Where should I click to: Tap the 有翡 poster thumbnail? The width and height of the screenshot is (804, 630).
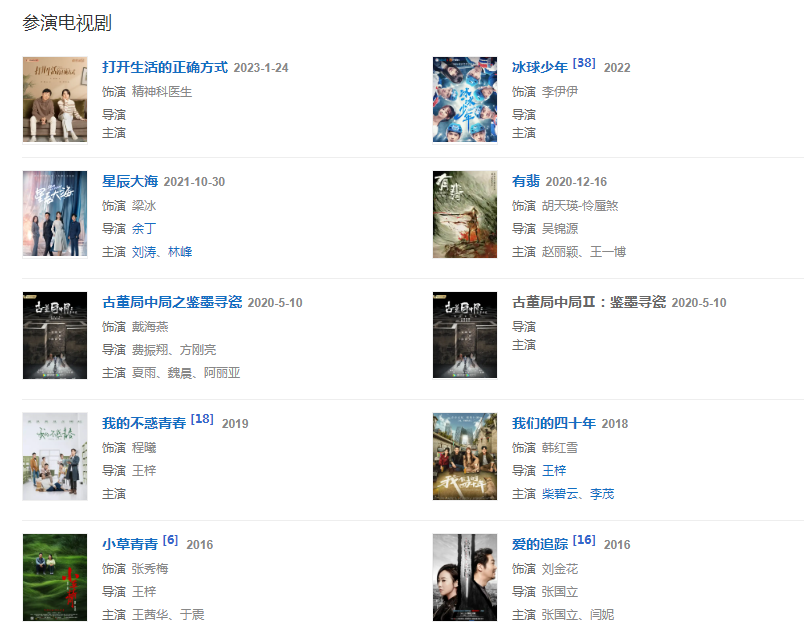point(465,214)
